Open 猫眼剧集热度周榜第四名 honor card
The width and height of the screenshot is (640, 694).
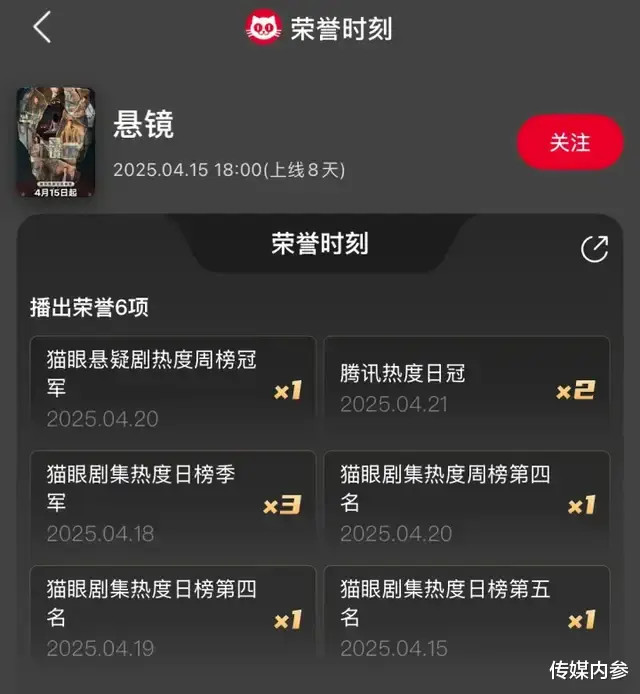[466, 503]
